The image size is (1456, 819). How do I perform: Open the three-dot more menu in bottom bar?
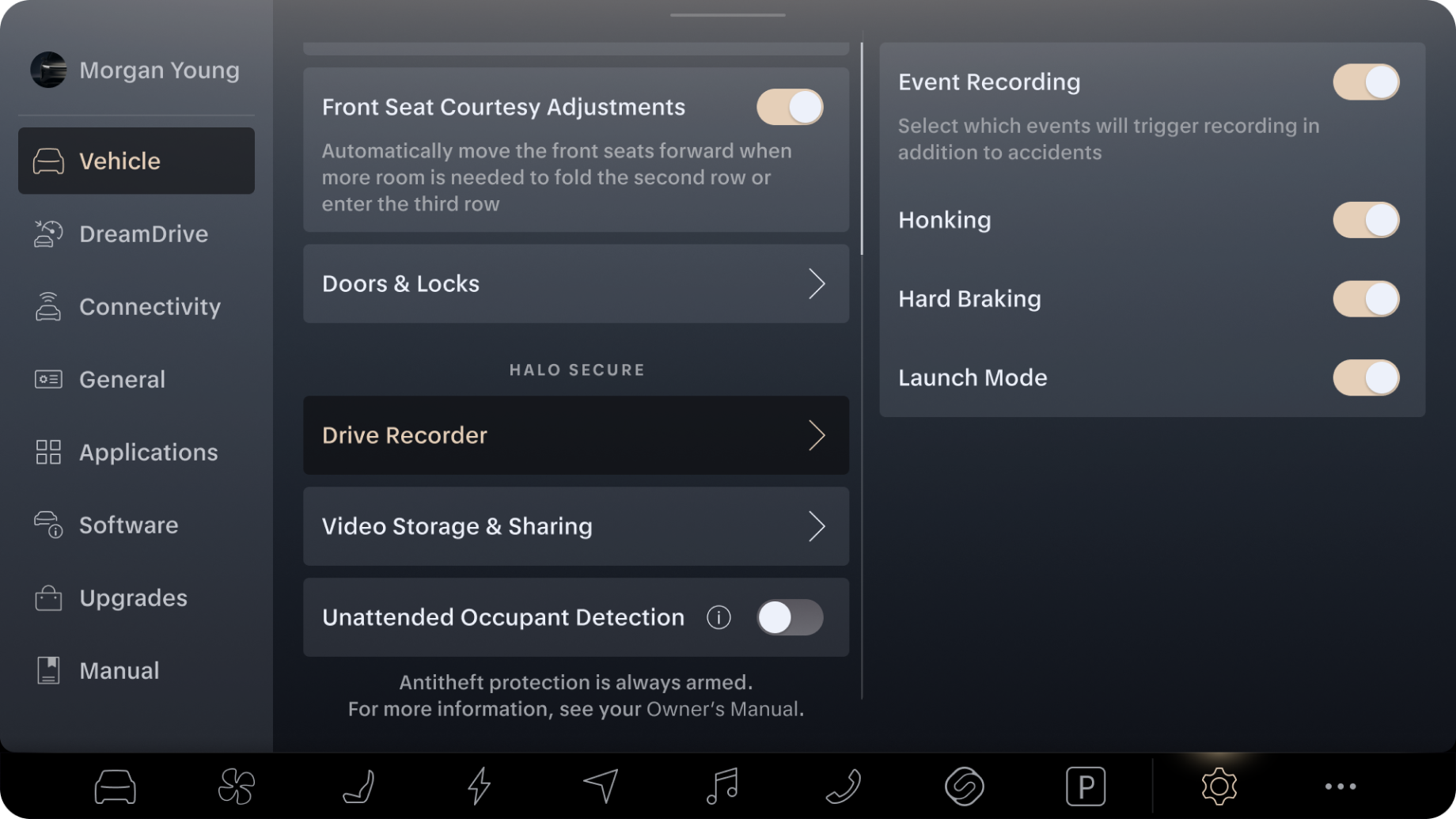click(1340, 787)
